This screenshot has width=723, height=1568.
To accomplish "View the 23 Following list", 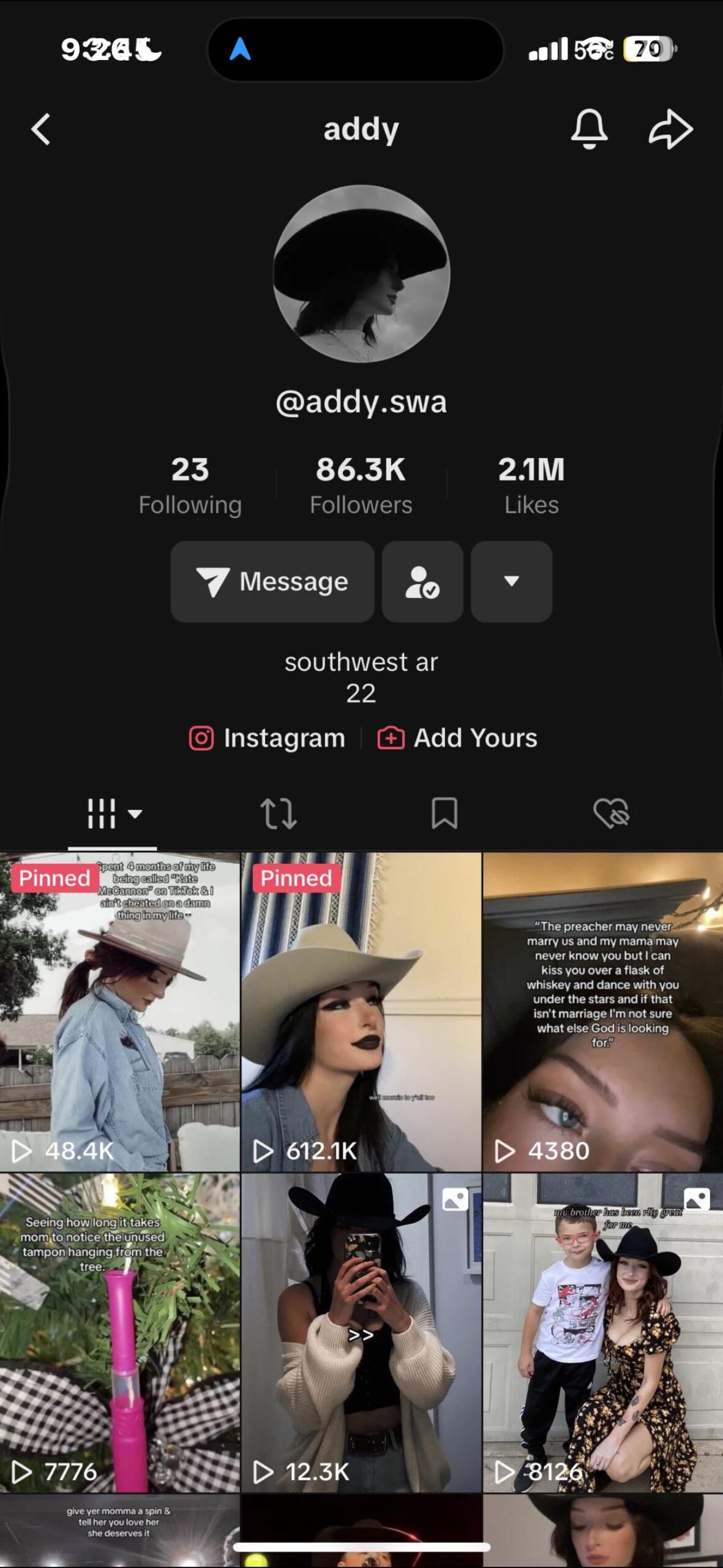I will coord(190,486).
